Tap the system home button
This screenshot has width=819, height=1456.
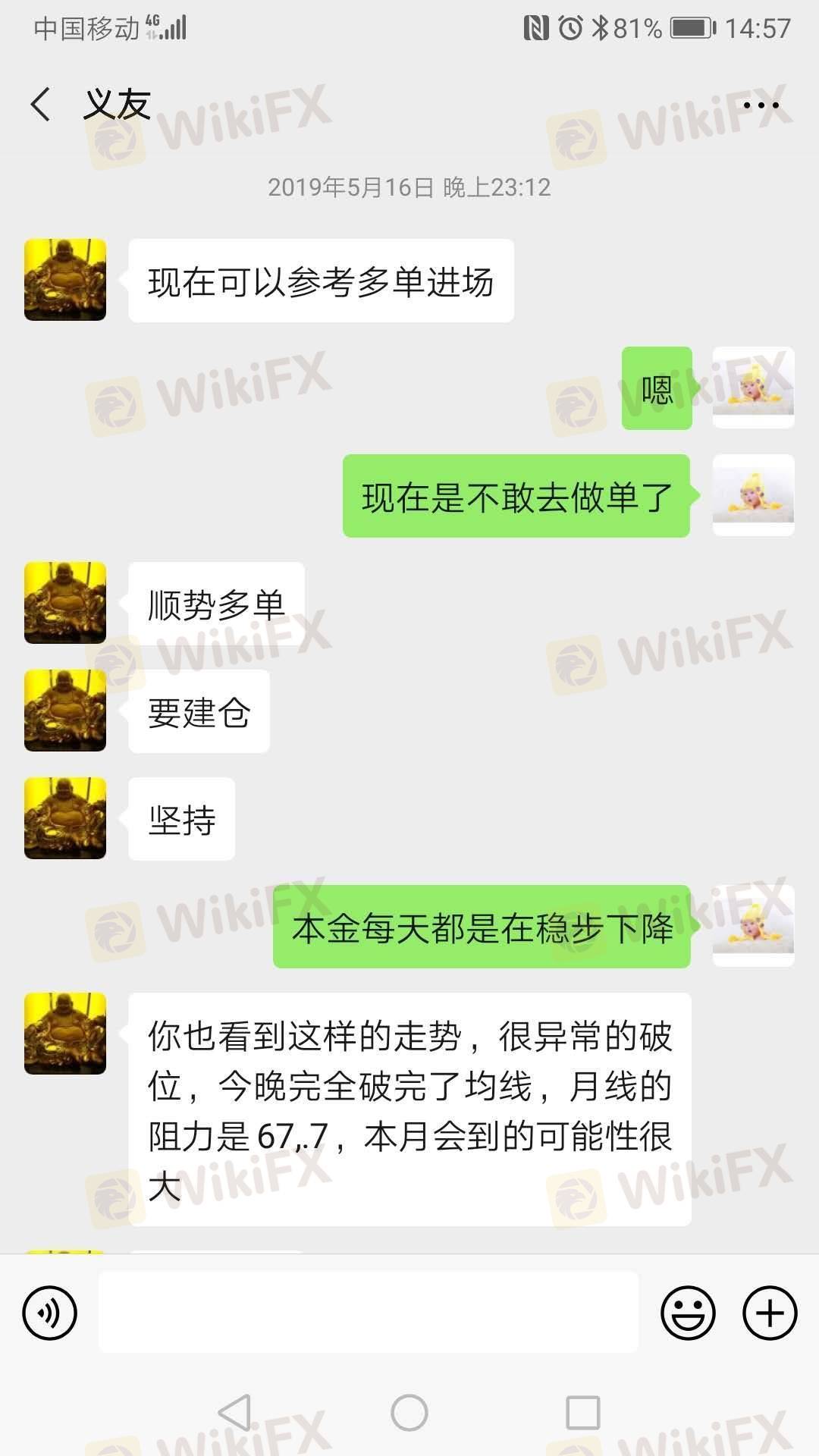pos(409,1413)
